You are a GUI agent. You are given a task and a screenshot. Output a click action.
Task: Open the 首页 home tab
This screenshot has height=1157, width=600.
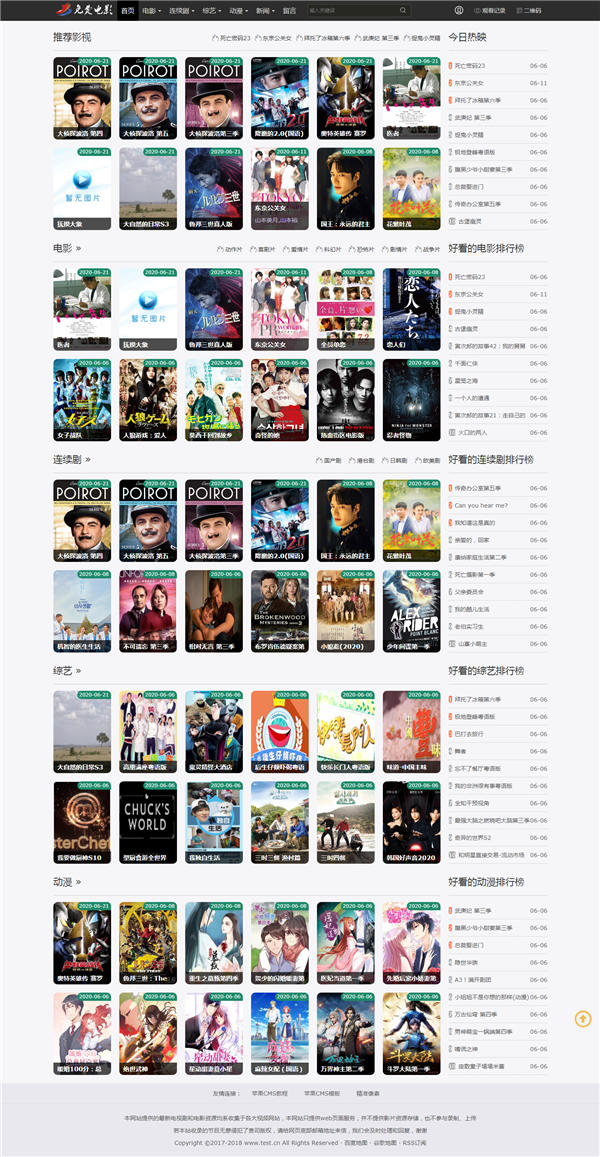pos(127,10)
